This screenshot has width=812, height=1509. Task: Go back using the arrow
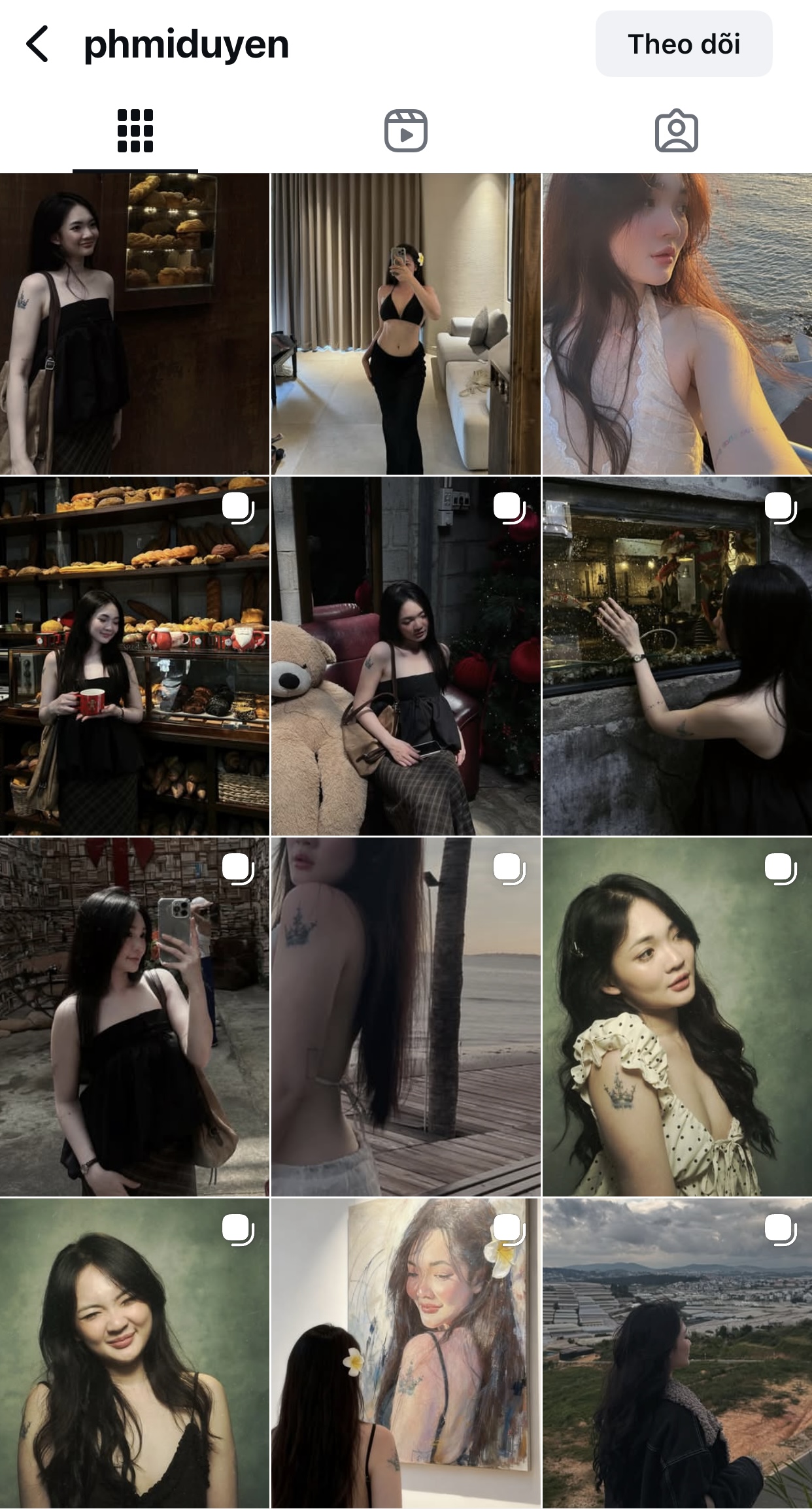(37, 44)
